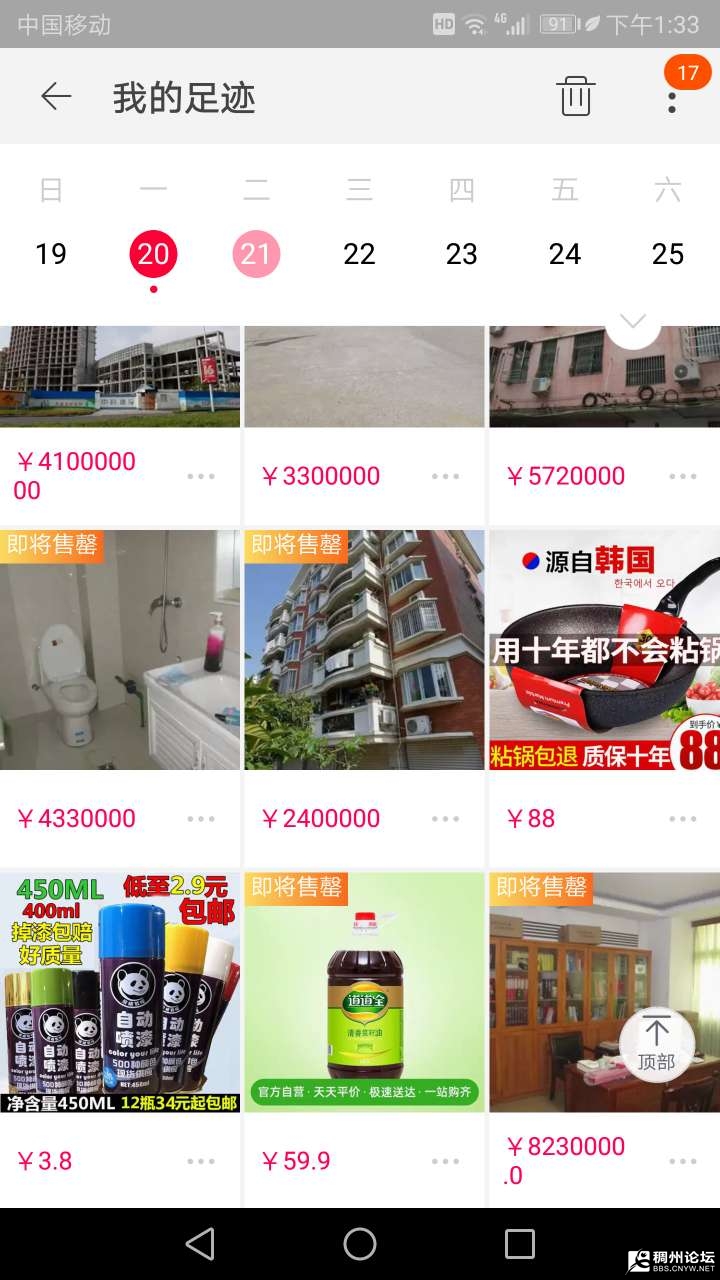Select date 19 in the calendar
Image resolution: width=720 pixels, height=1280 pixels.
click(51, 254)
